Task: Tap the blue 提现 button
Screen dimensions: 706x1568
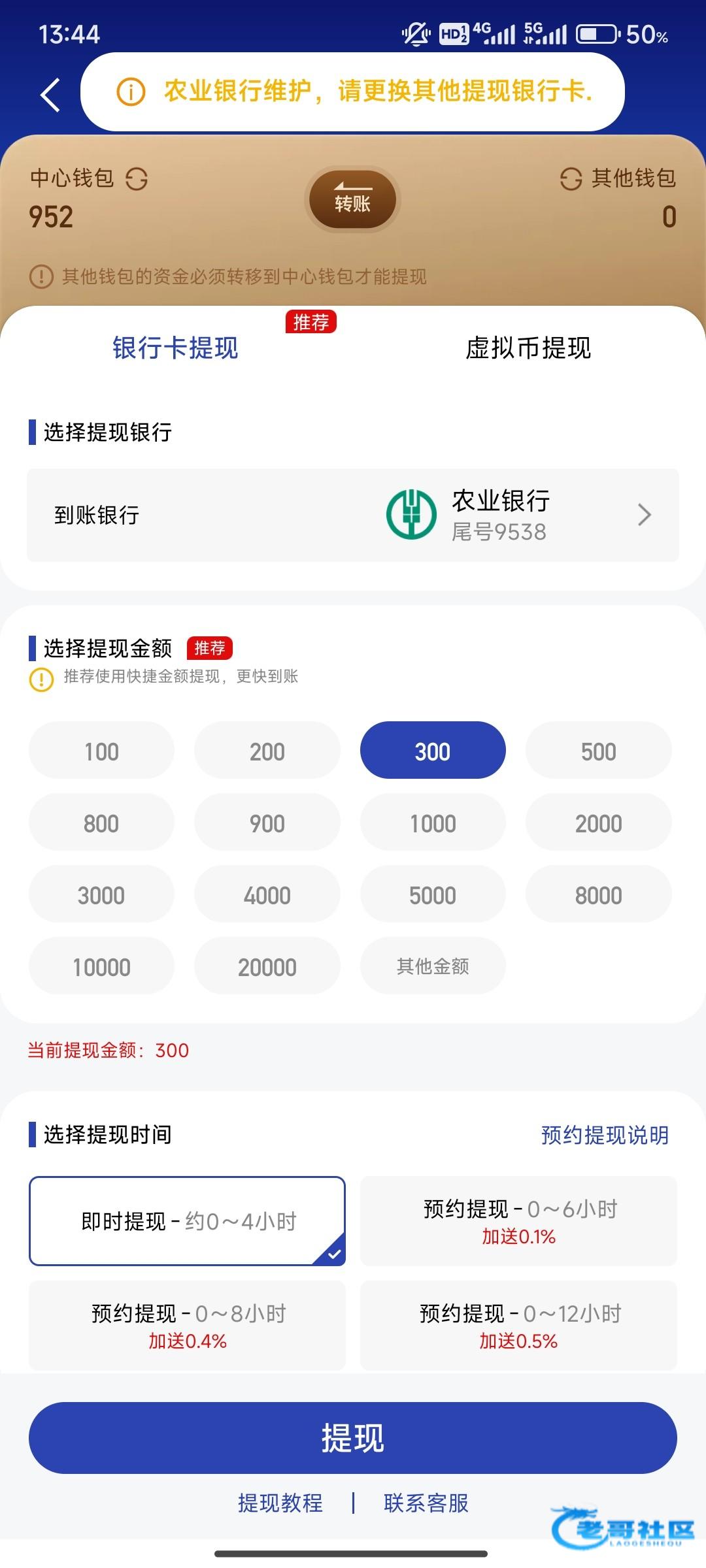Action: (x=352, y=1438)
